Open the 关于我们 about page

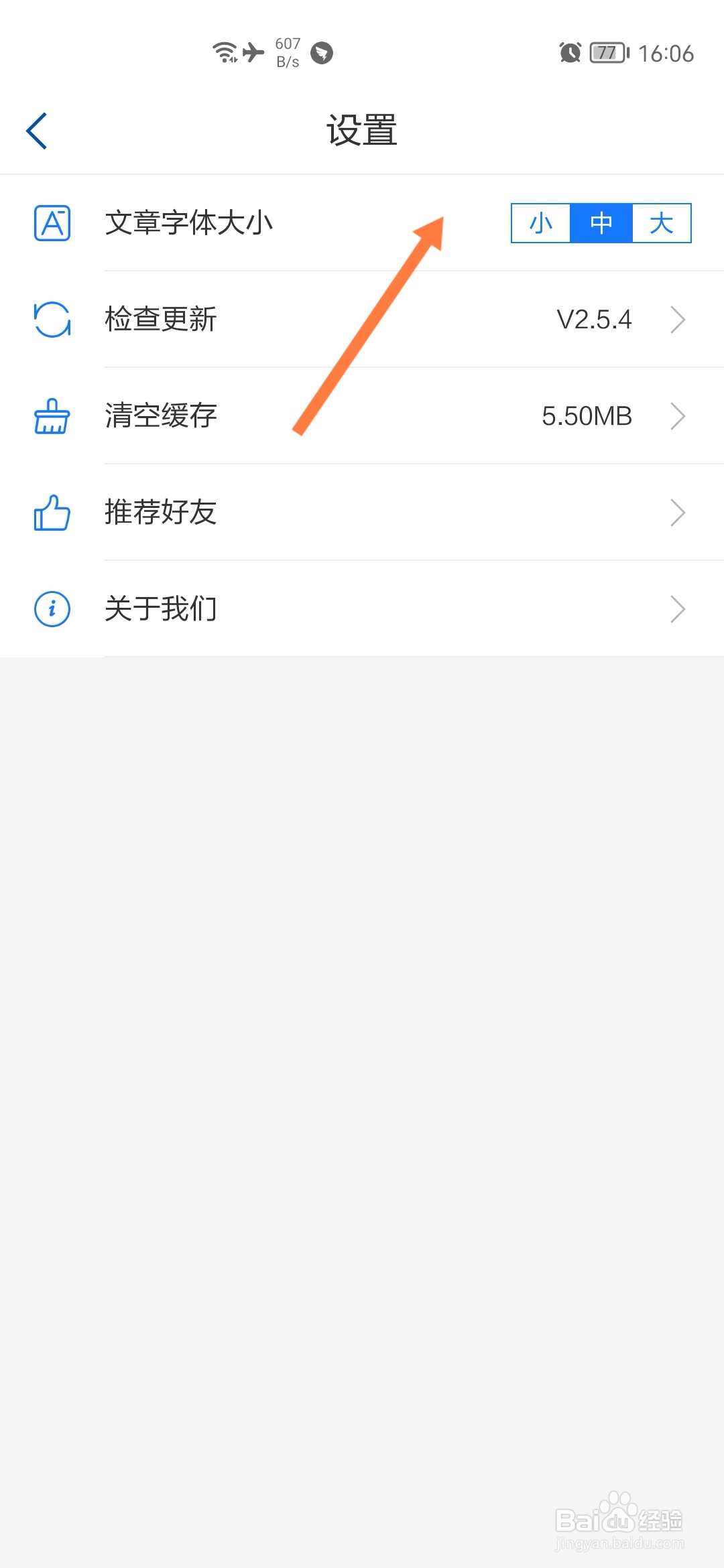click(x=362, y=609)
